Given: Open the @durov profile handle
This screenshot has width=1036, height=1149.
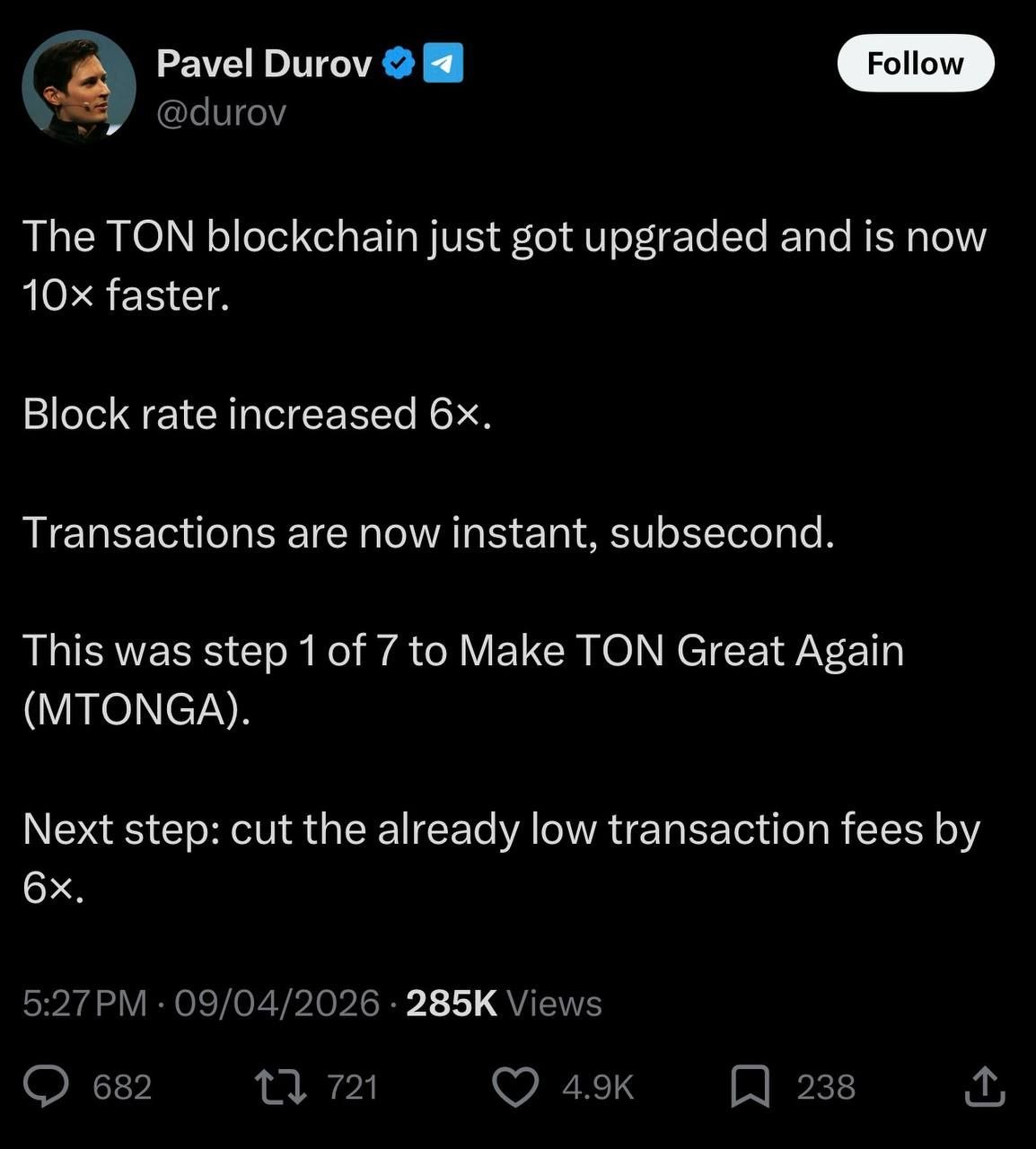Looking at the screenshot, I should pyautogui.click(x=221, y=113).
